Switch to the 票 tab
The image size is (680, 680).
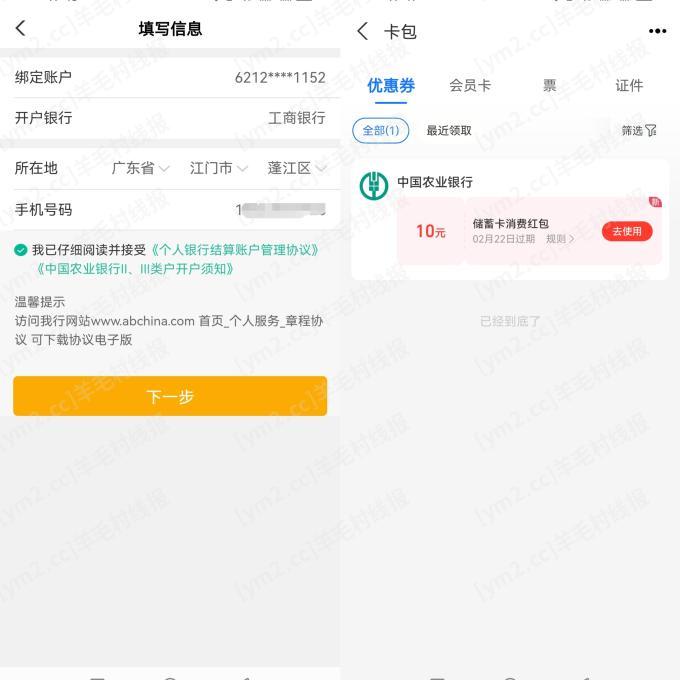pos(549,86)
